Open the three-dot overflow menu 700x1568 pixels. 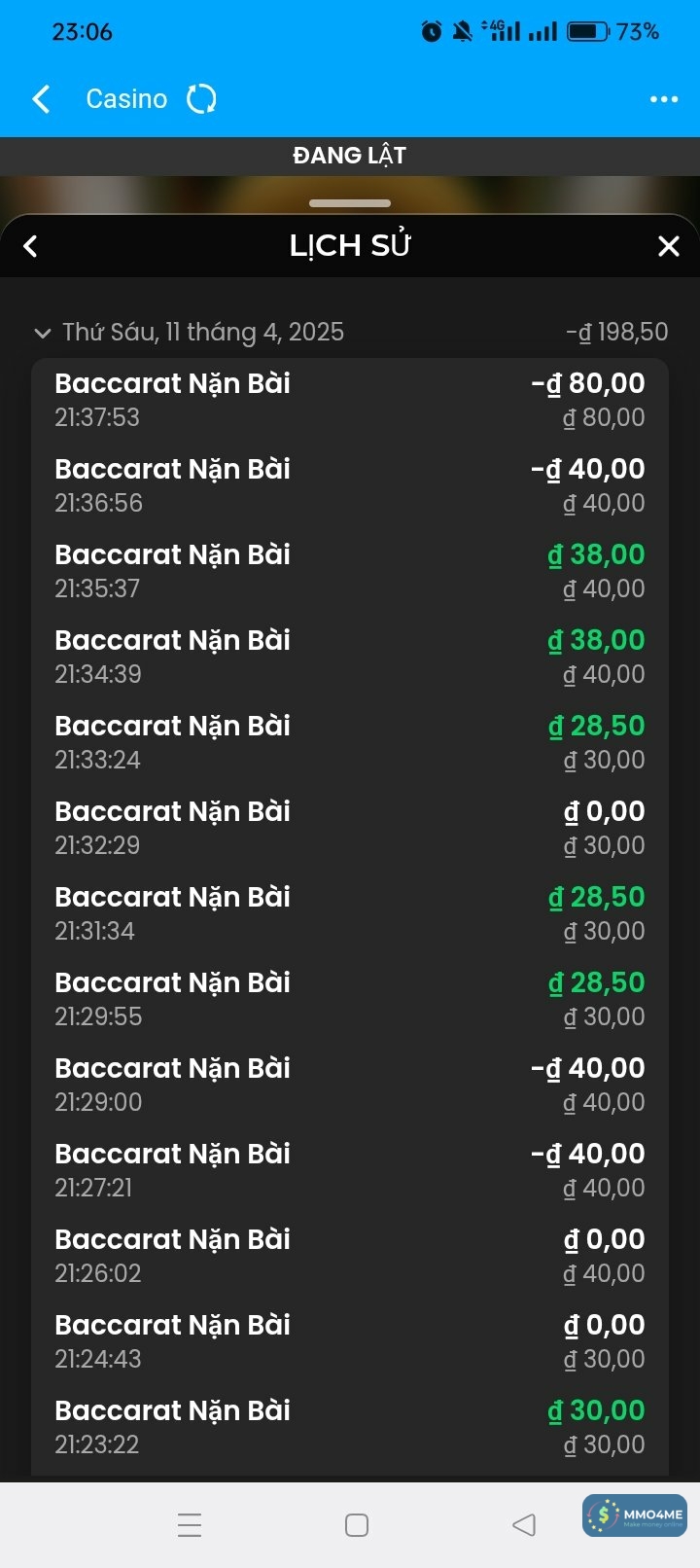click(664, 98)
